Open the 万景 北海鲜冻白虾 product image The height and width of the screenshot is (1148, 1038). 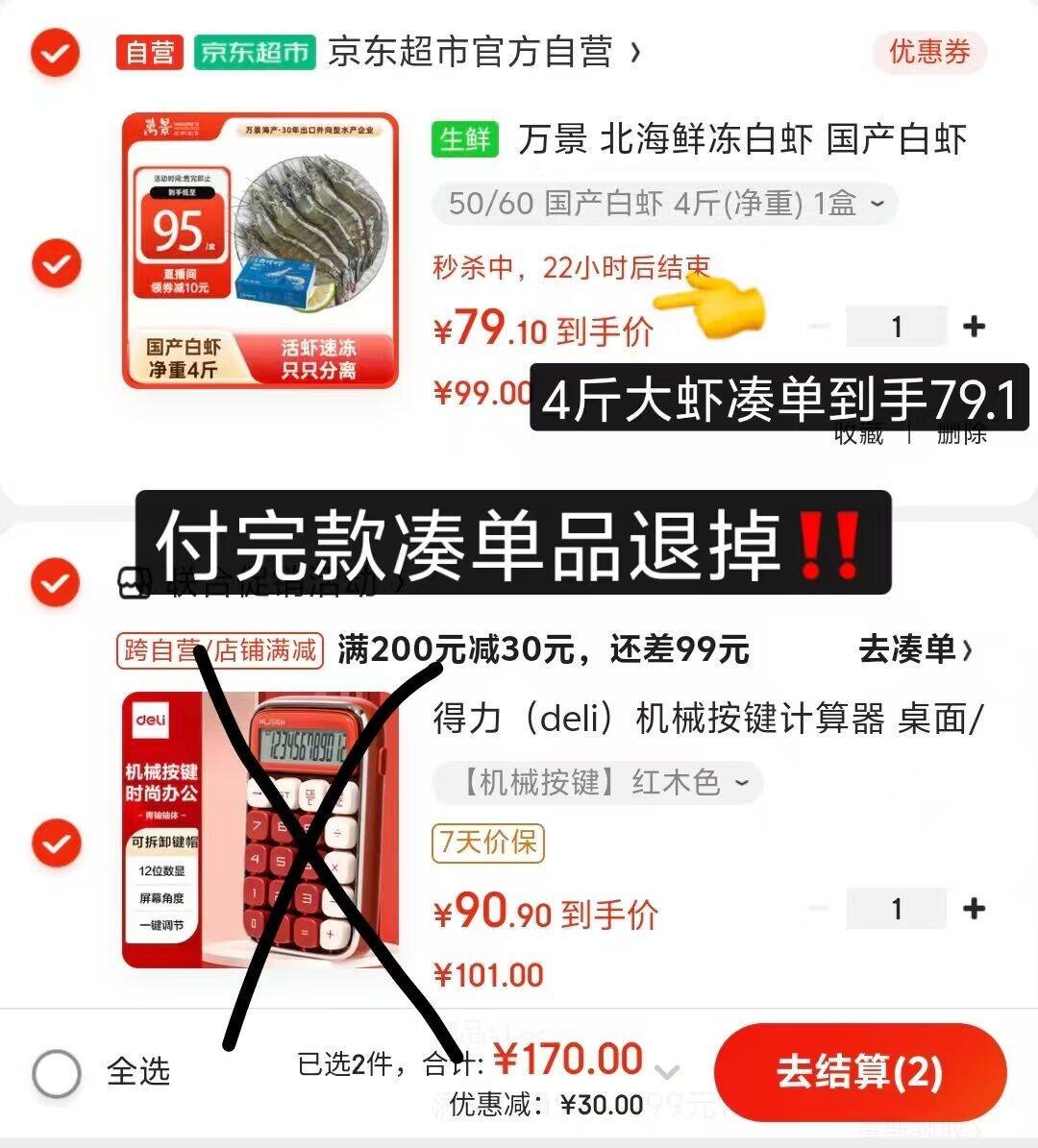click(260, 251)
